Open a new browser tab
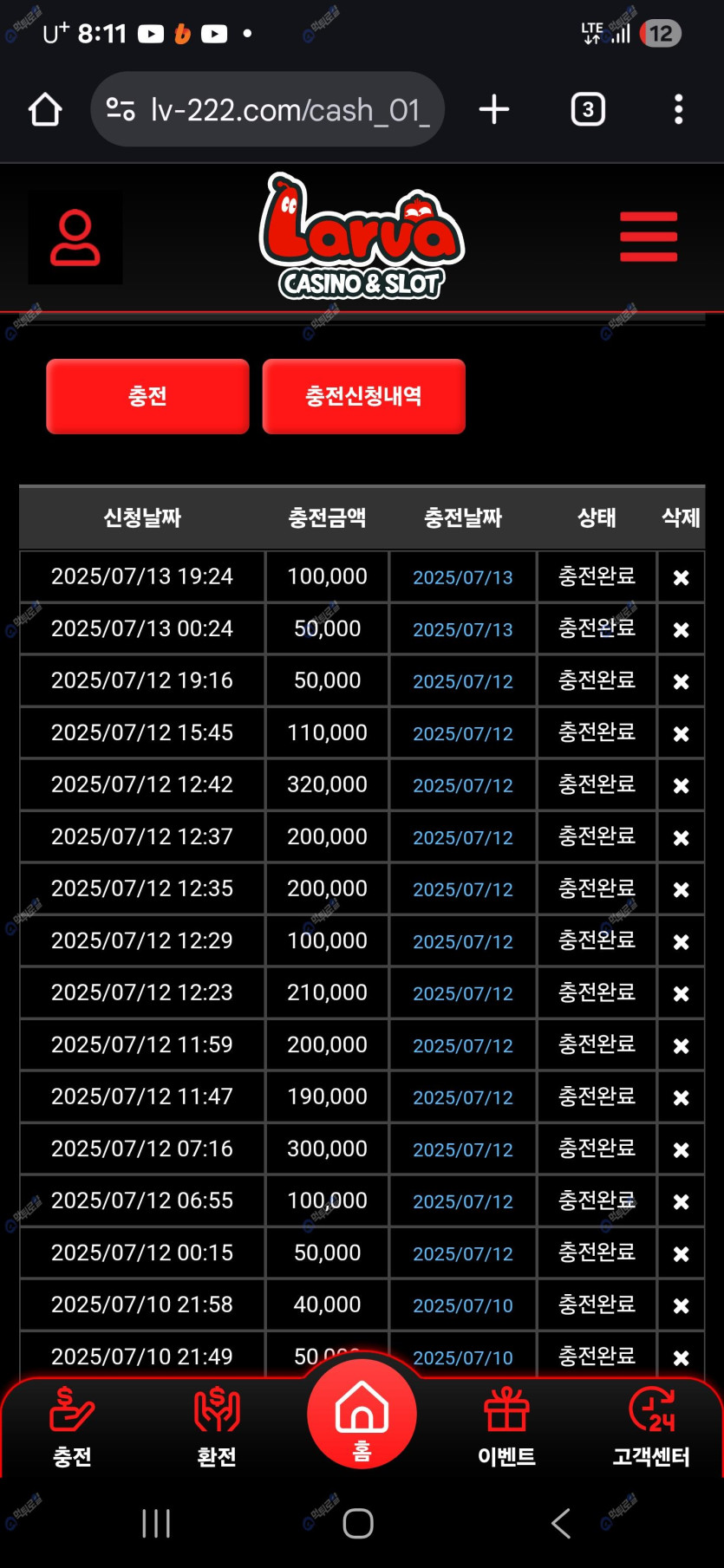Screen dimensions: 724x1568 pos(494,110)
